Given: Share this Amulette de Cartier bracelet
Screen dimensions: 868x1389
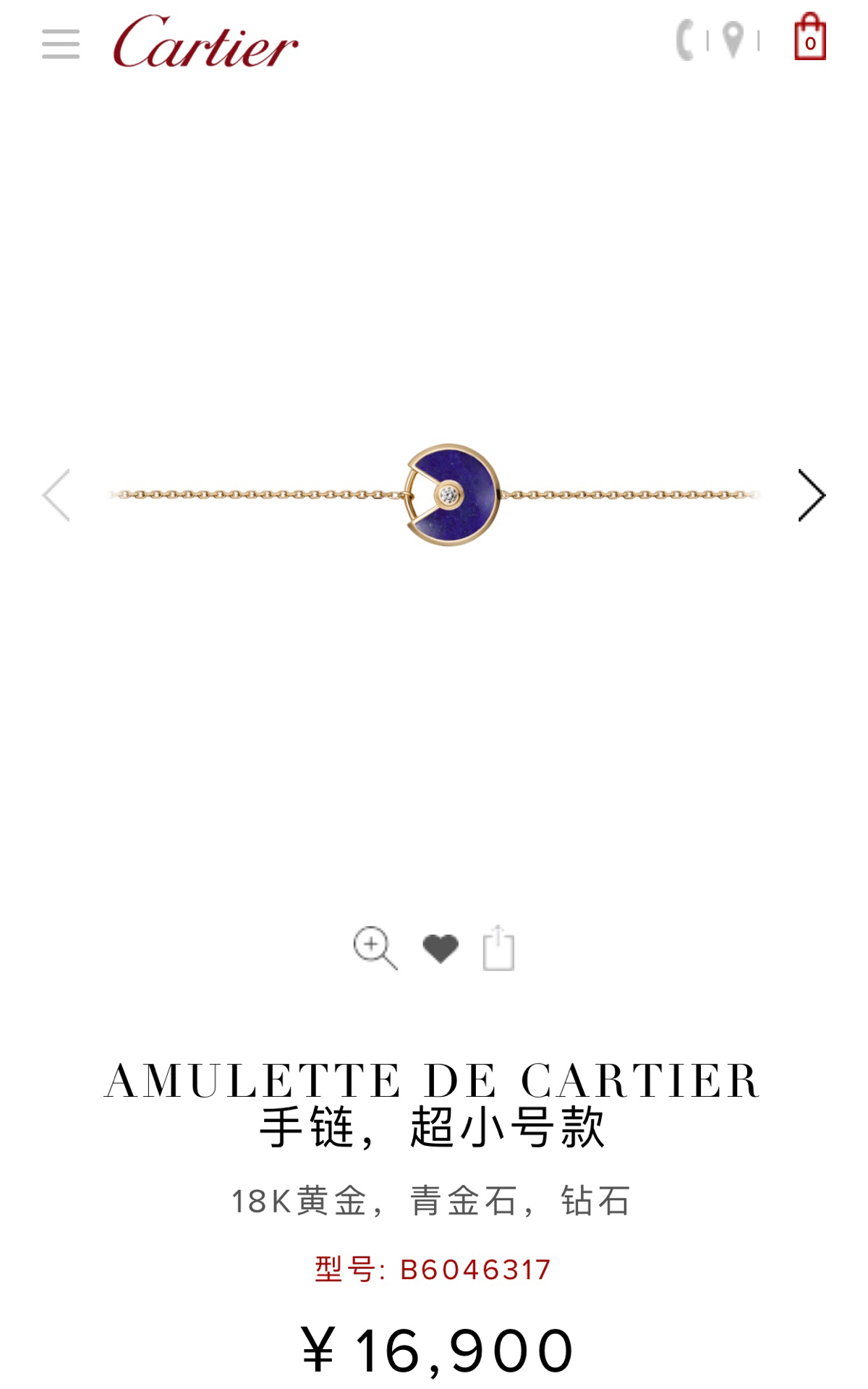Looking at the screenshot, I should pyautogui.click(x=498, y=948).
